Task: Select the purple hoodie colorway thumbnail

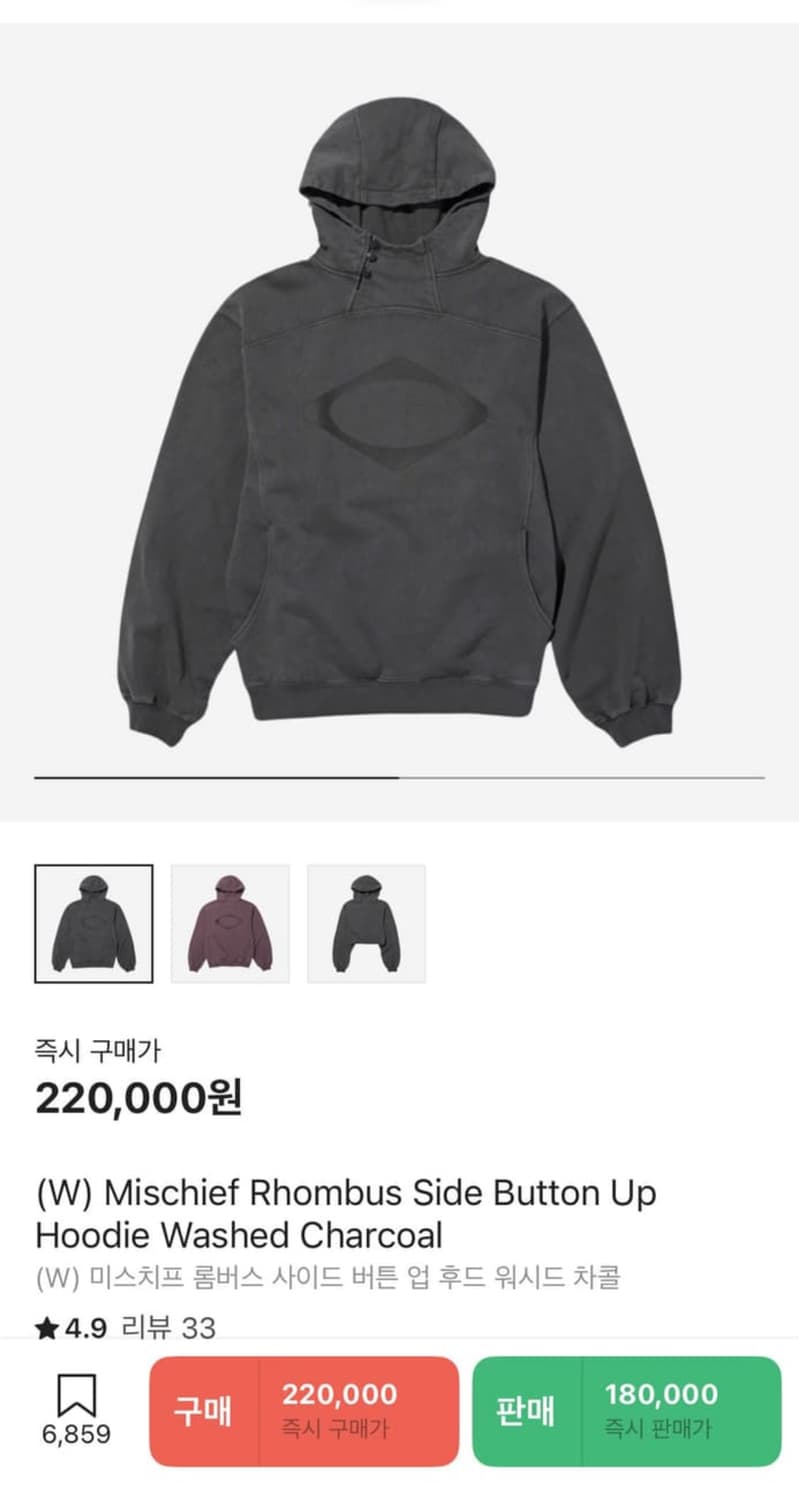Action: coord(230,921)
